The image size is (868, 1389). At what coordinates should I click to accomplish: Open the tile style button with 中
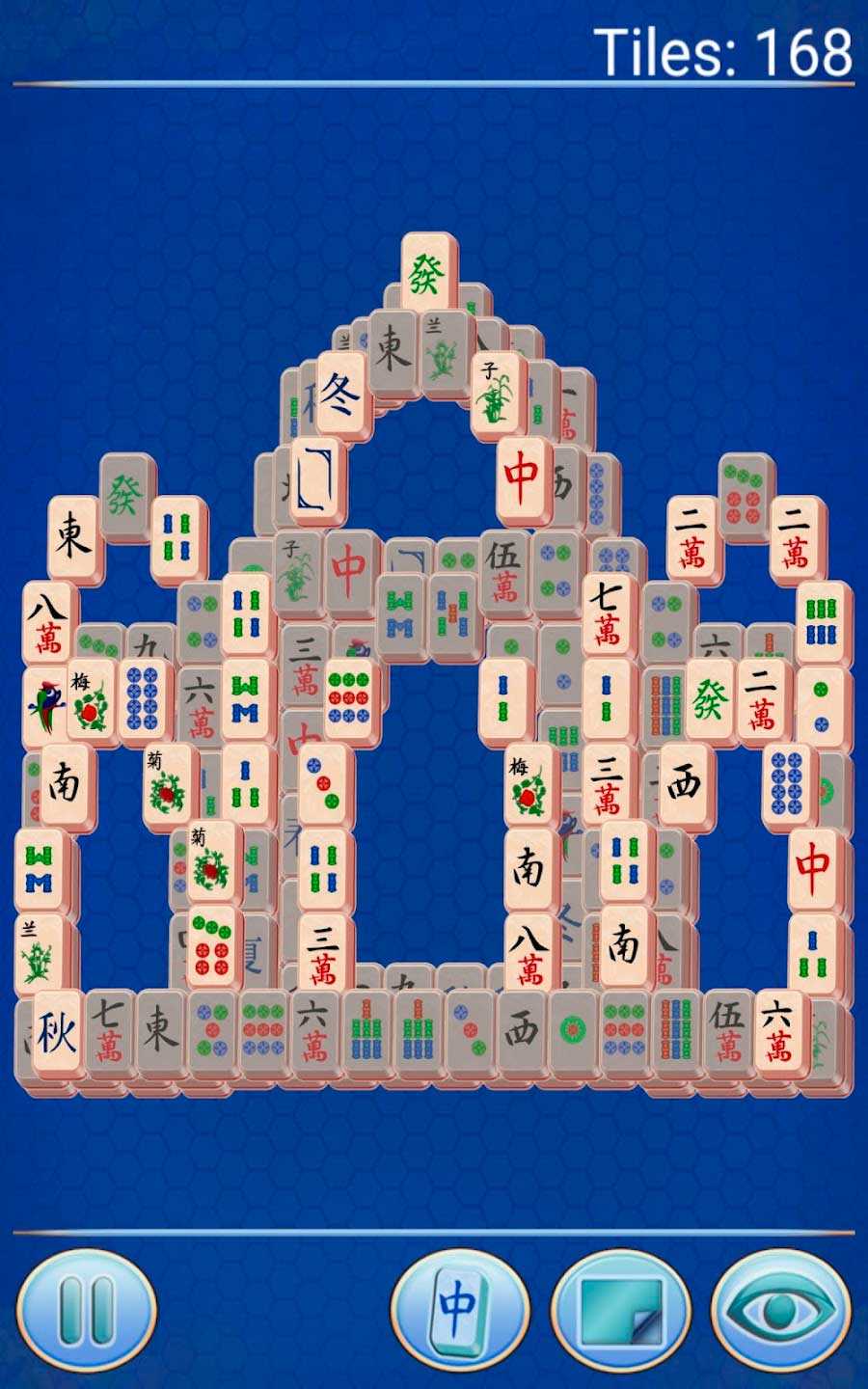click(460, 1310)
